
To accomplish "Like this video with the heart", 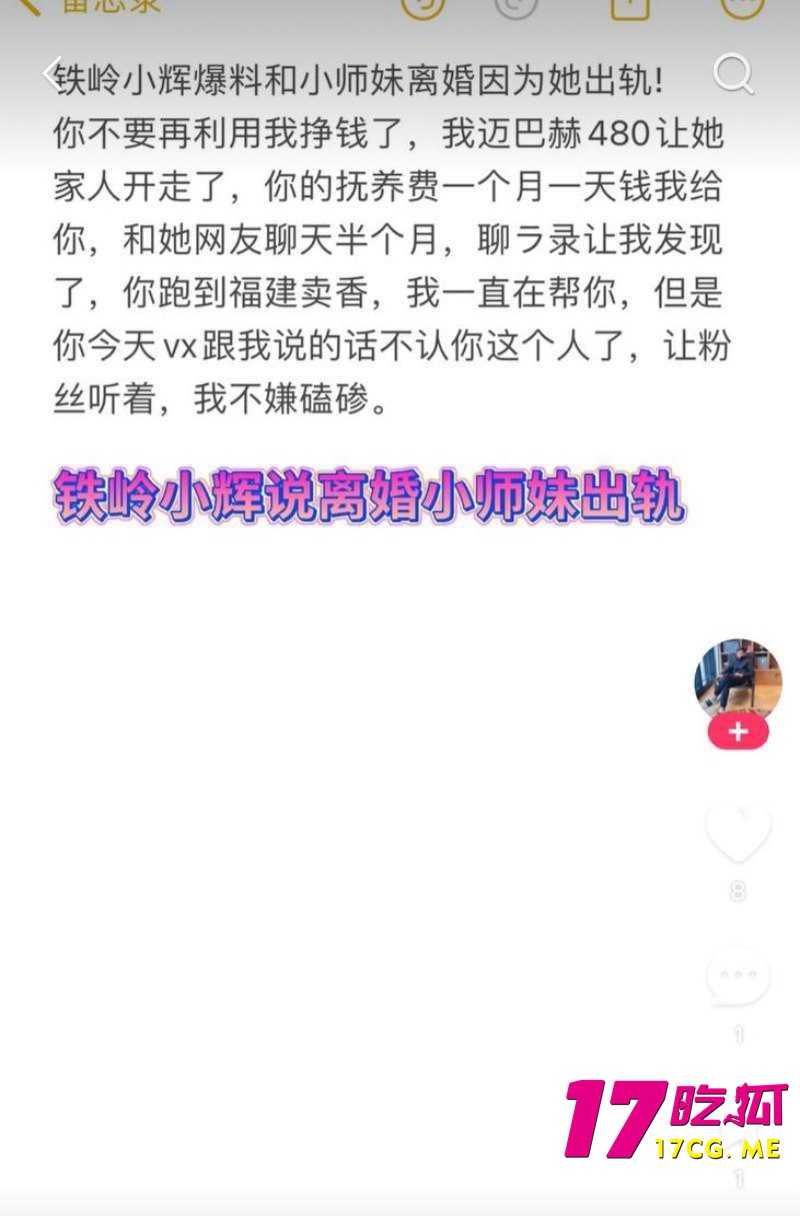I will click(x=738, y=830).
